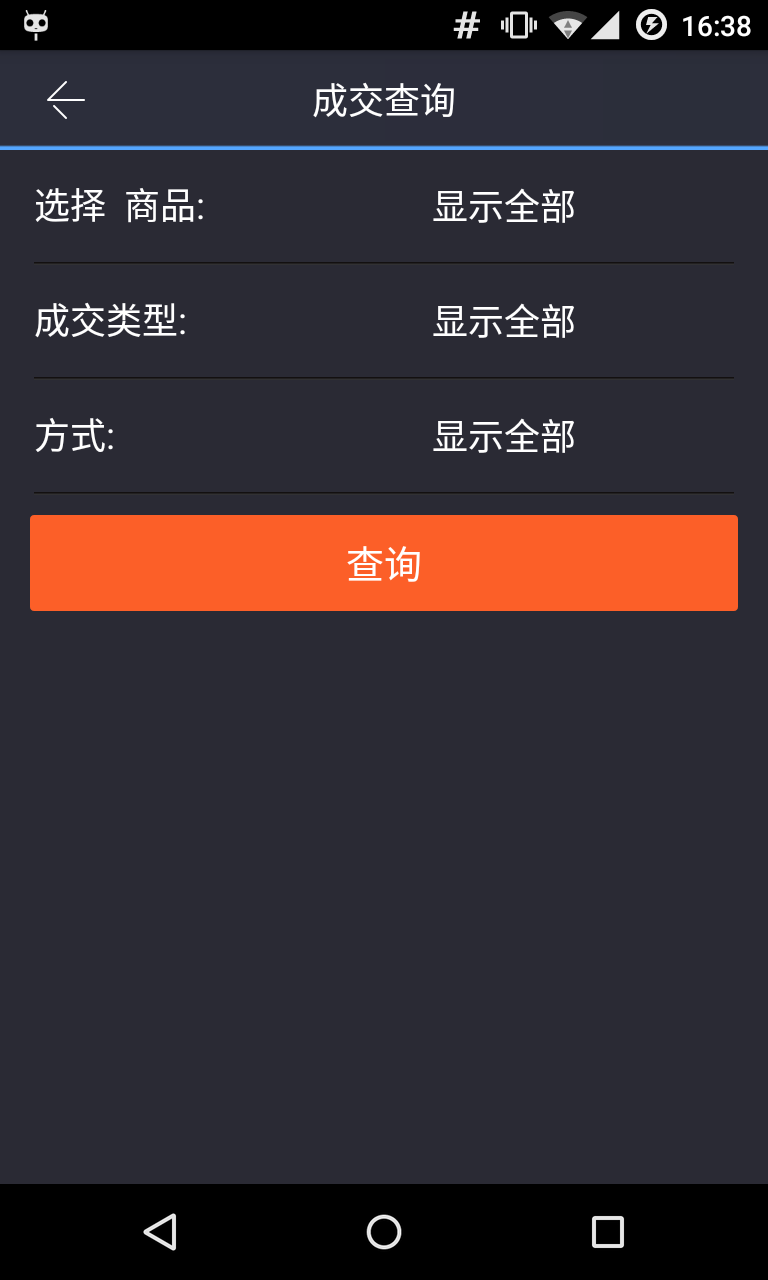Pick an option for 方式
This screenshot has height=1280, width=768.
504,437
